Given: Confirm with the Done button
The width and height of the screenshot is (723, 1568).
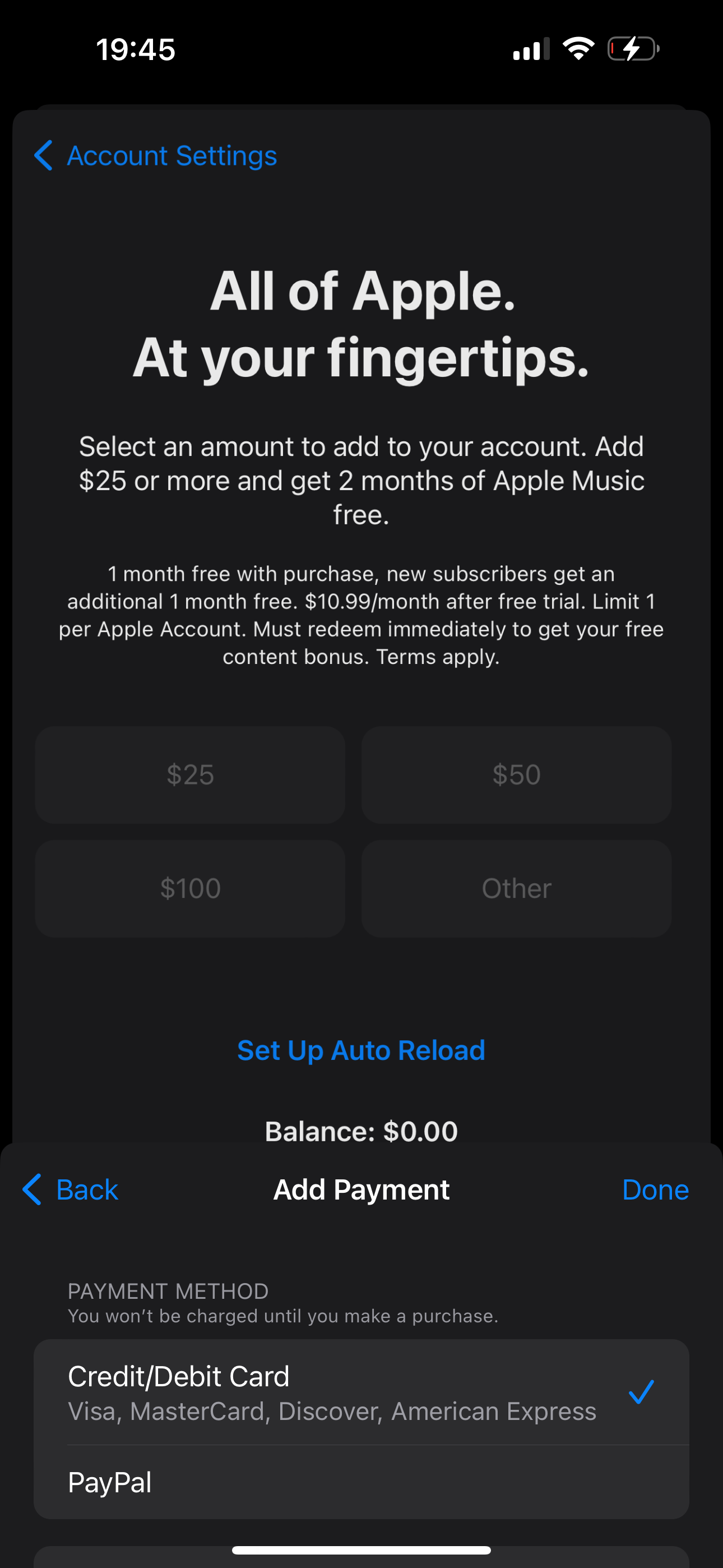Looking at the screenshot, I should (x=655, y=1189).
